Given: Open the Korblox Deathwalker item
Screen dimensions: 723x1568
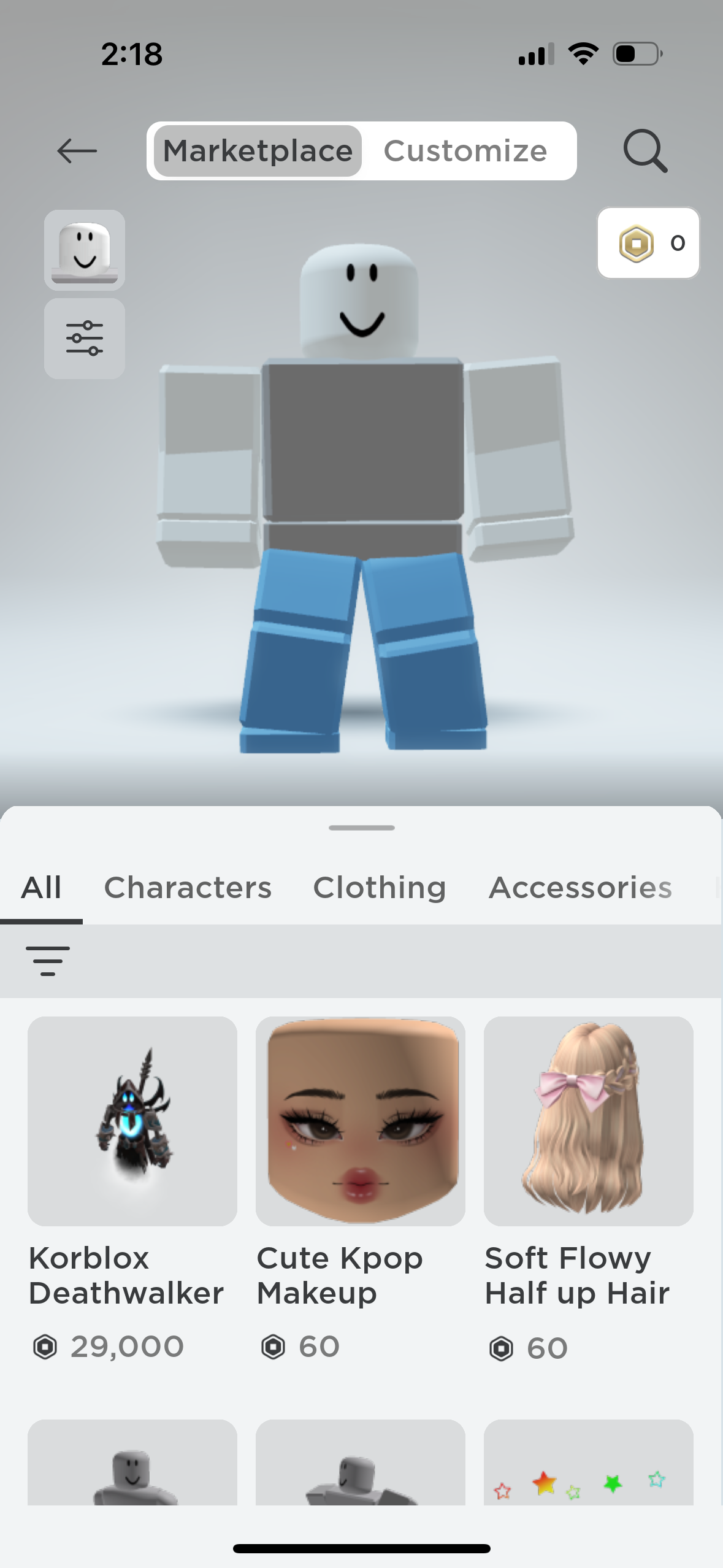Looking at the screenshot, I should 132,1123.
